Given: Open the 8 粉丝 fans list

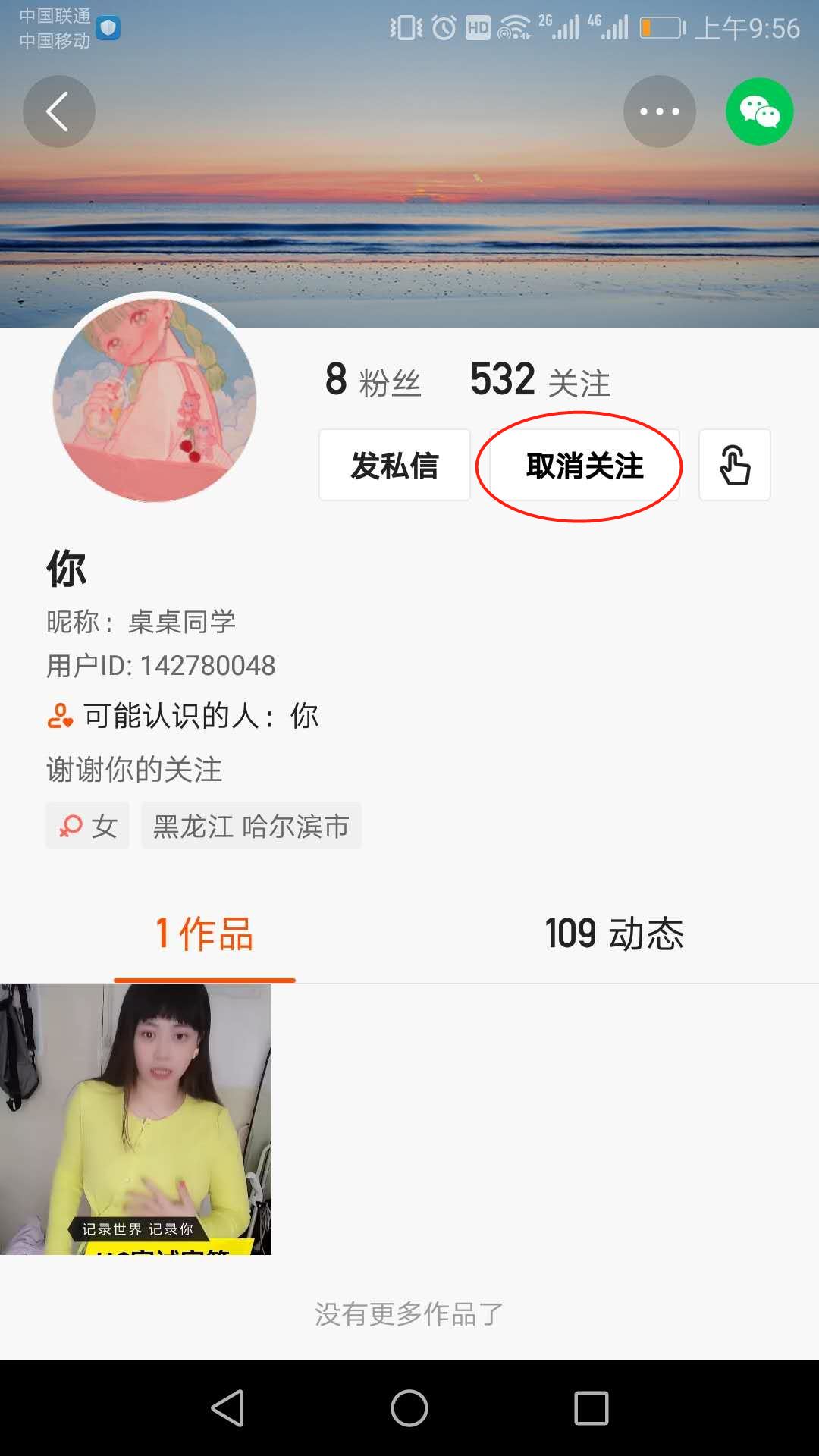Looking at the screenshot, I should [x=373, y=379].
